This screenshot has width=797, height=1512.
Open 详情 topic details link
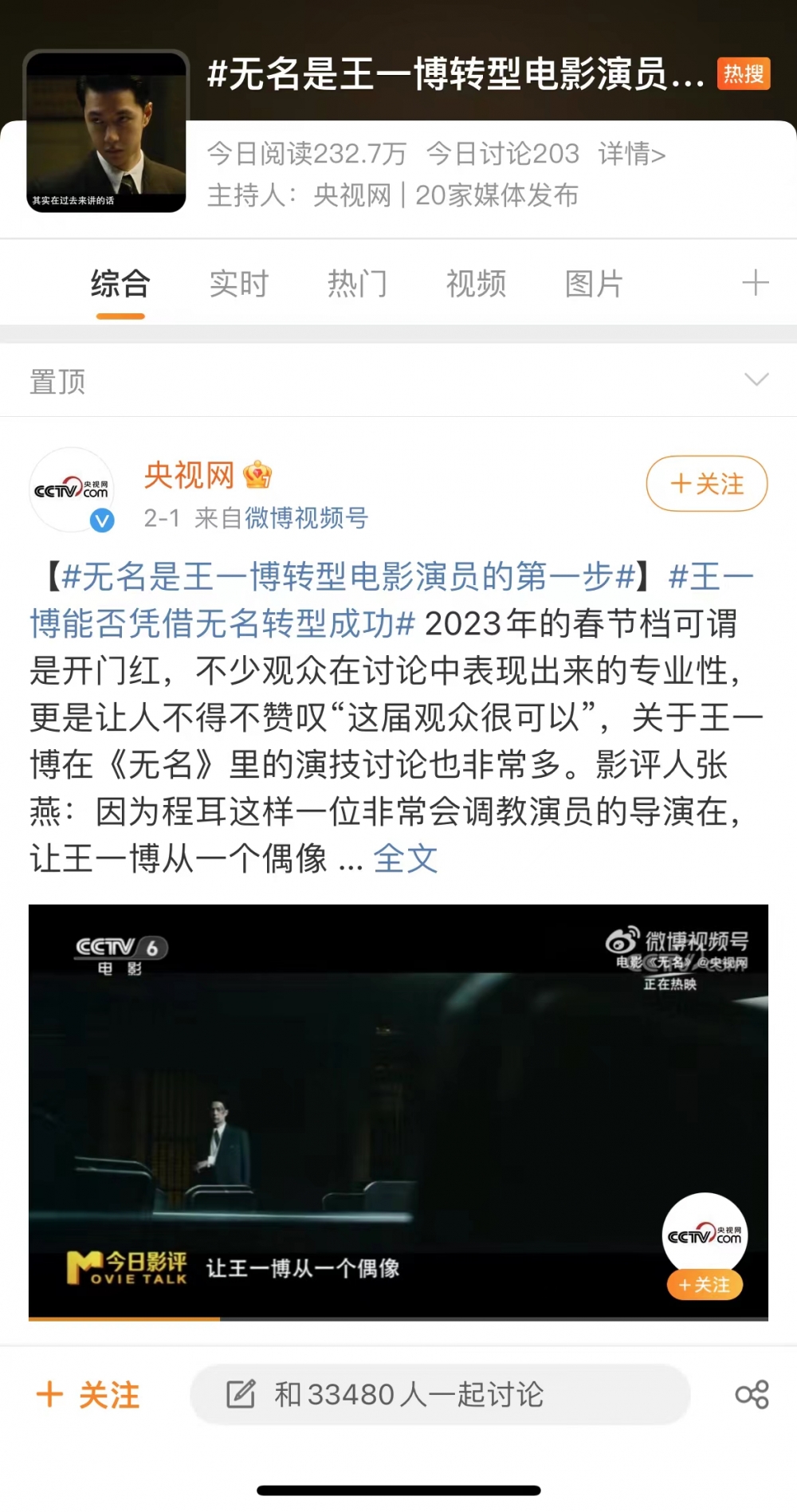pyautogui.click(x=631, y=153)
